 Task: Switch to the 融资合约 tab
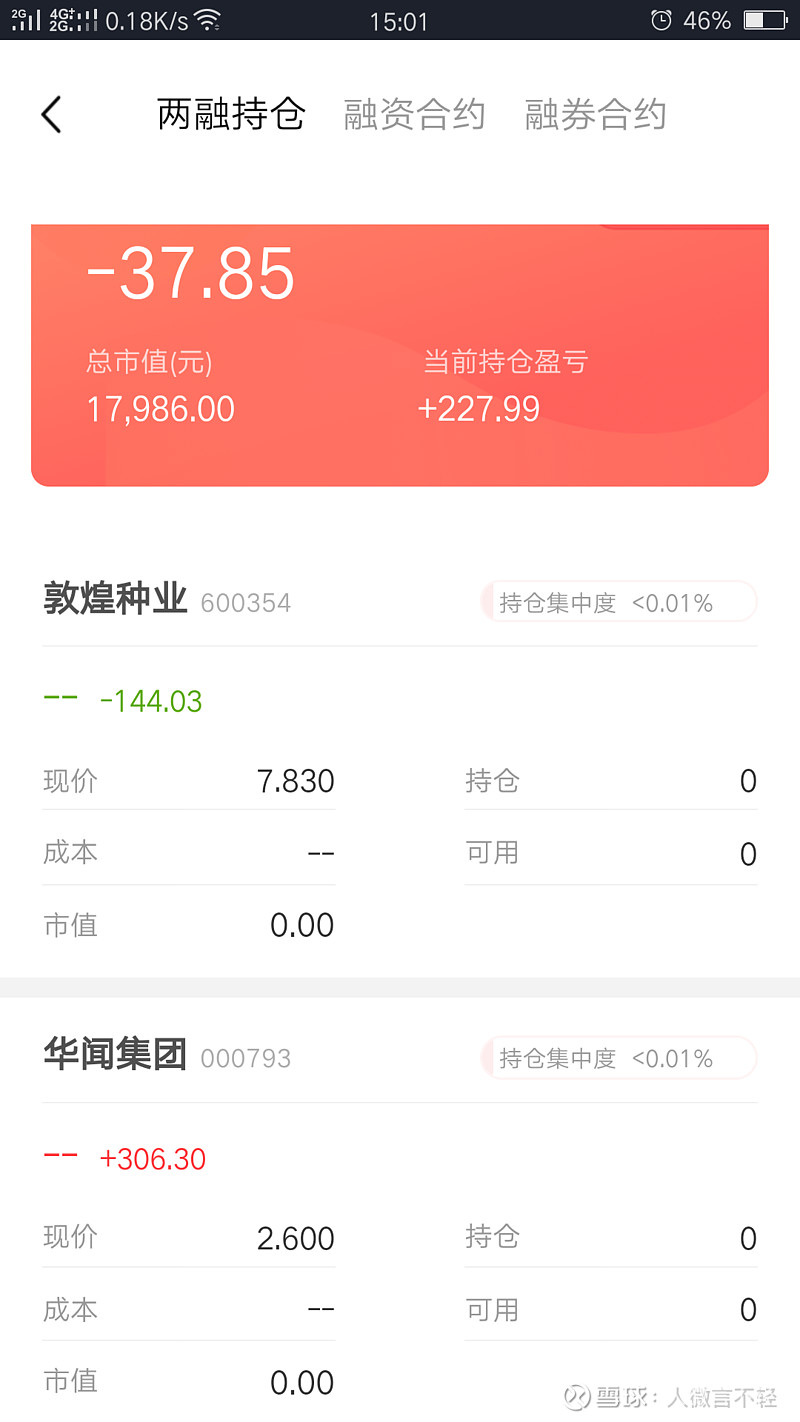pyautogui.click(x=414, y=115)
